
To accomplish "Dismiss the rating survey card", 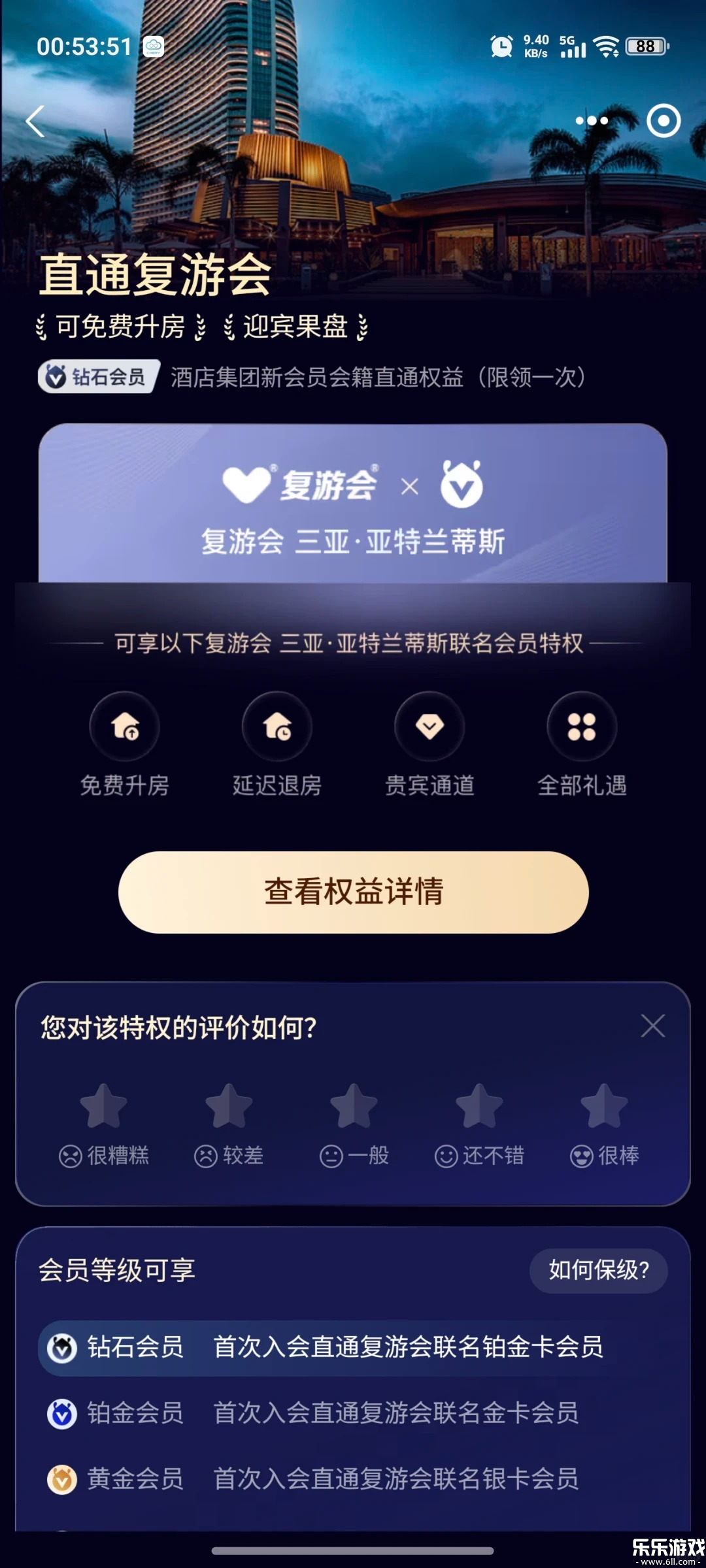I will pyautogui.click(x=652, y=1026).
